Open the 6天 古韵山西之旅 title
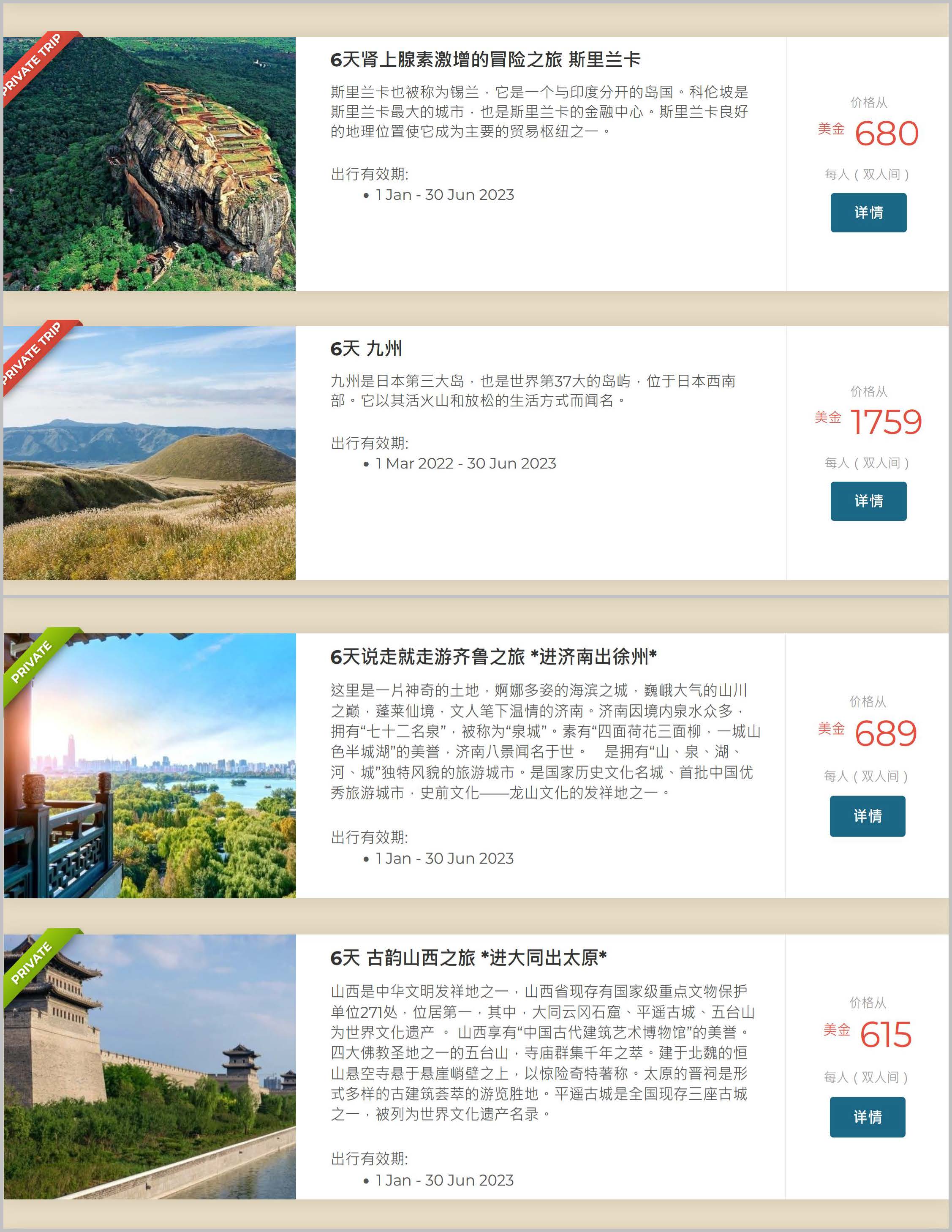The height and width of the screenshot is (1232, 952). click(468, 957)
